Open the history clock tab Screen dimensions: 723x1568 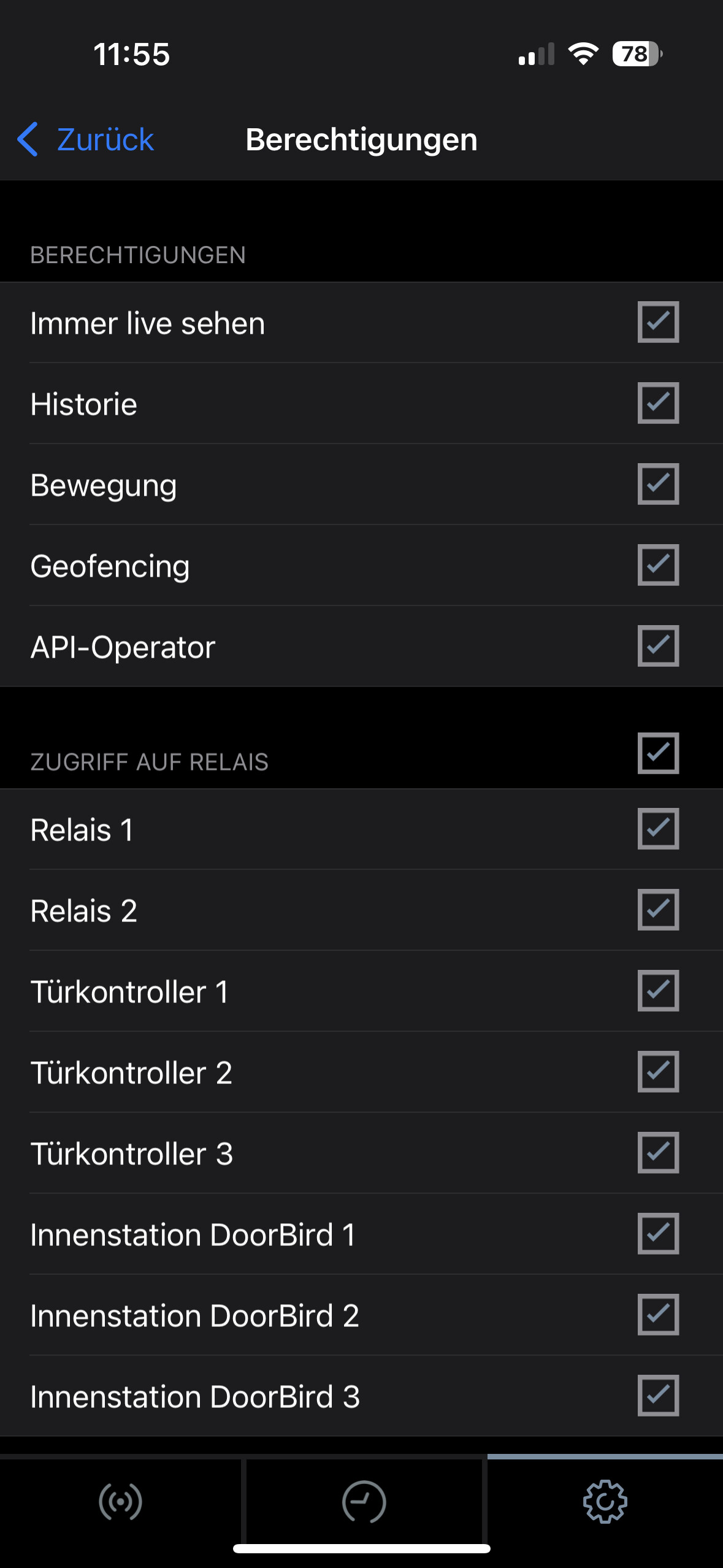[364, 1502]
